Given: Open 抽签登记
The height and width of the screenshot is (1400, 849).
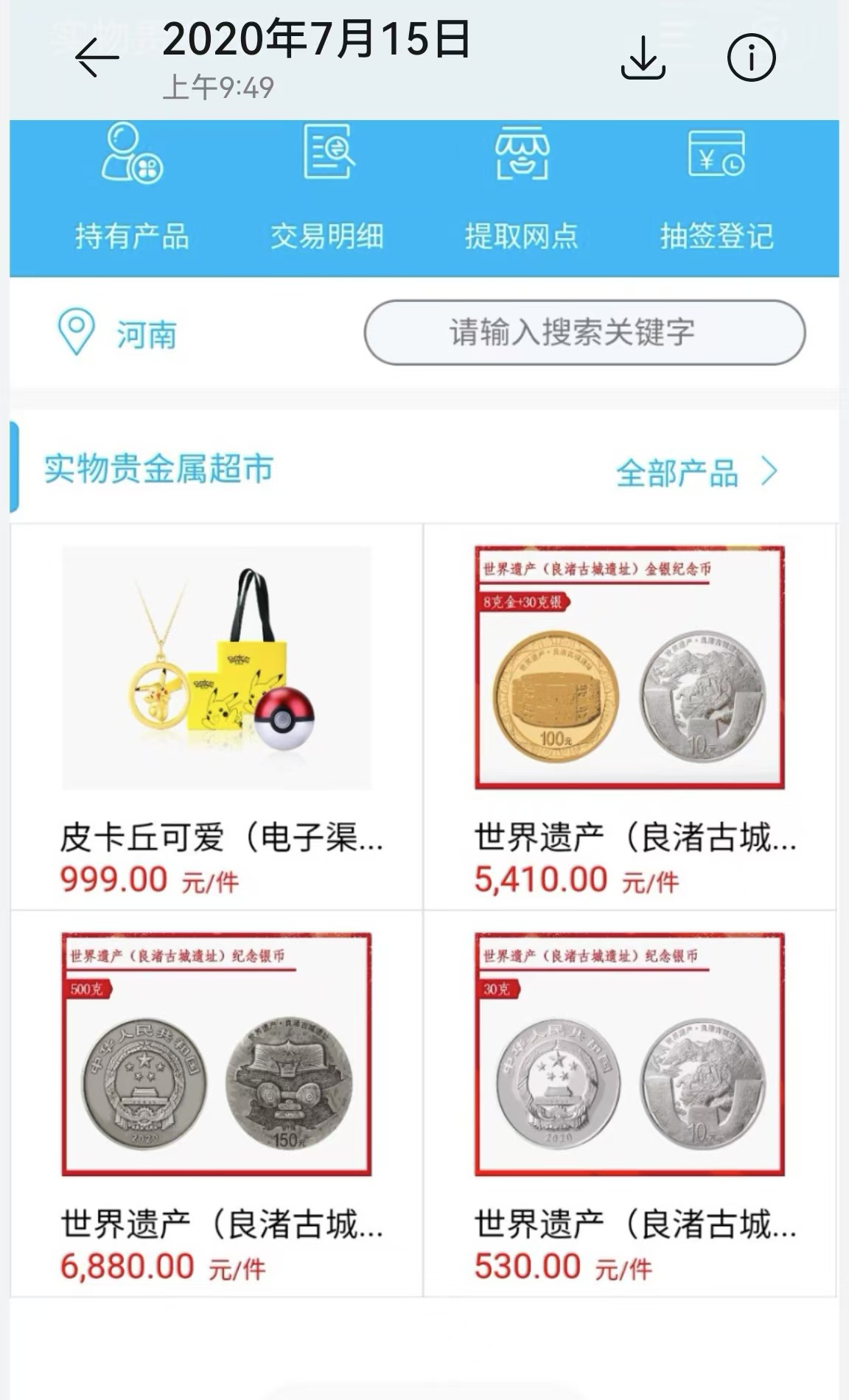Looking at the screenshot, I should point(716,188).
